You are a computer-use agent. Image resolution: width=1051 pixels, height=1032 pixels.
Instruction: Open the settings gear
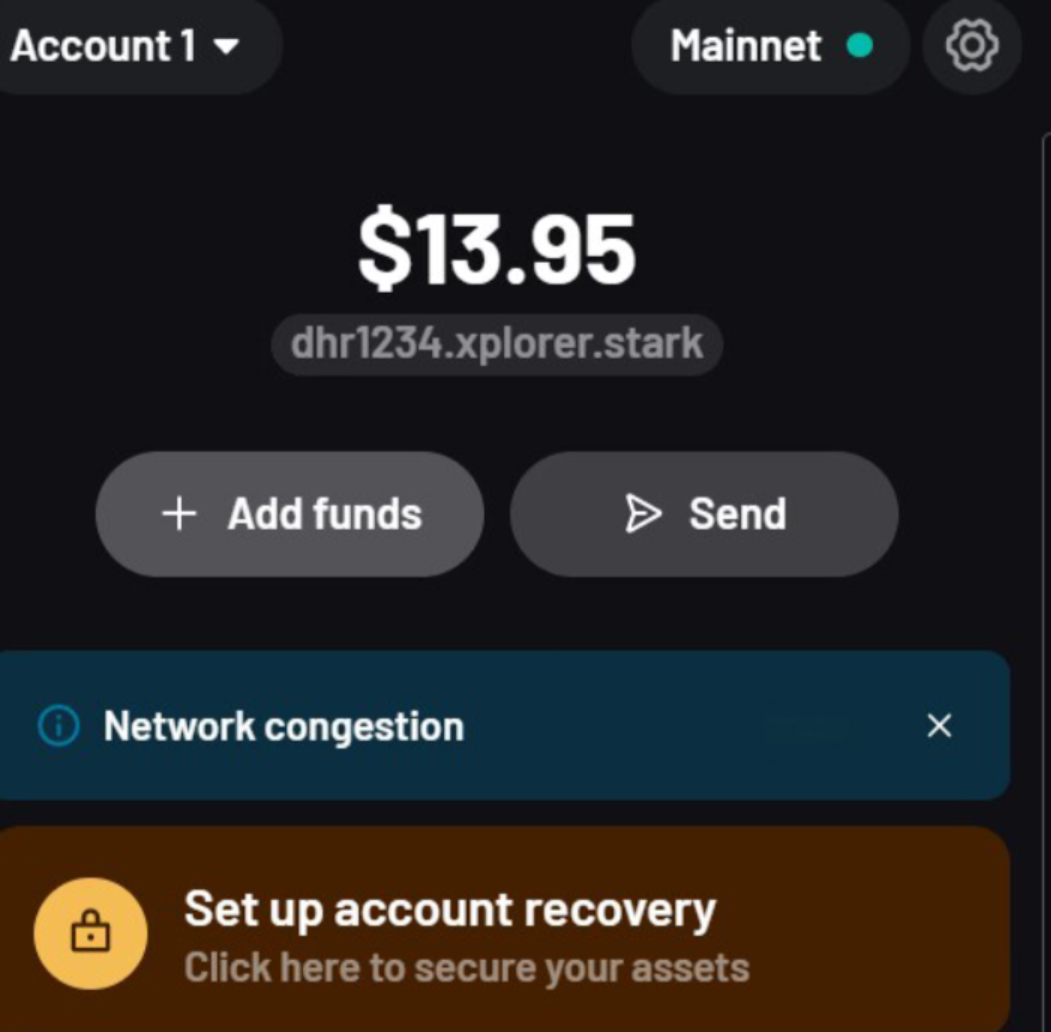click(971, 46)
